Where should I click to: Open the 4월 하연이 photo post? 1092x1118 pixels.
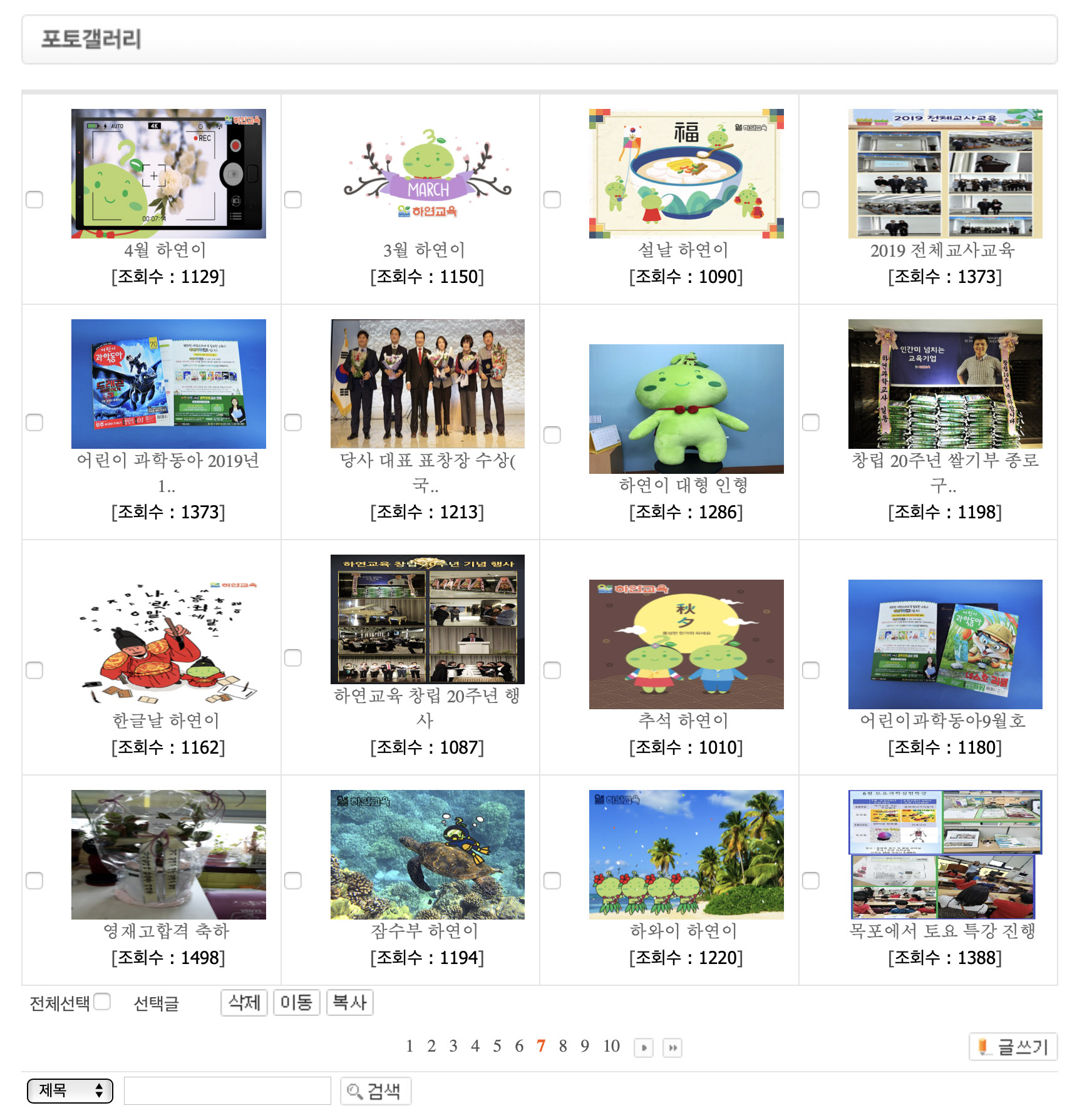click(168, 173)
